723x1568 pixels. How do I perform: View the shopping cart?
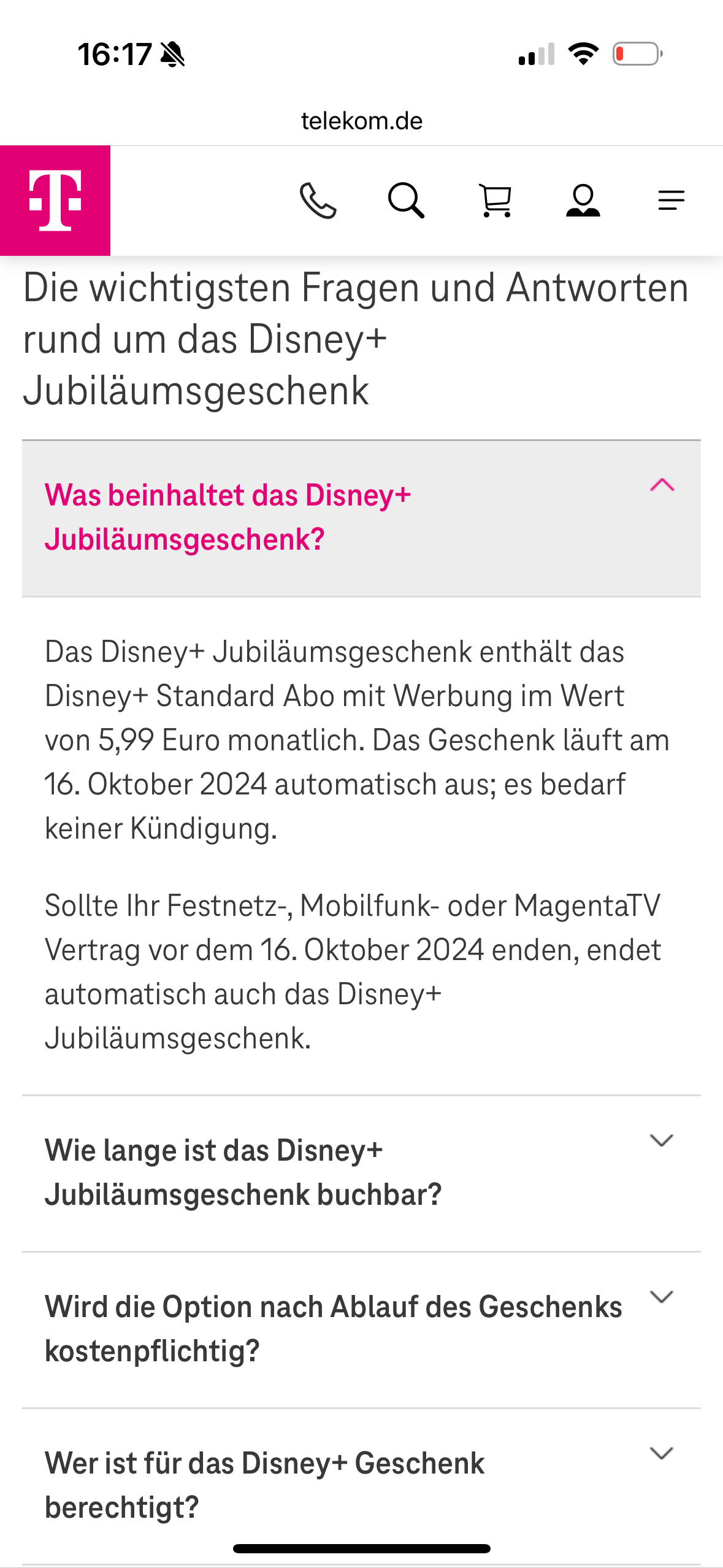(x=495, y=201)
